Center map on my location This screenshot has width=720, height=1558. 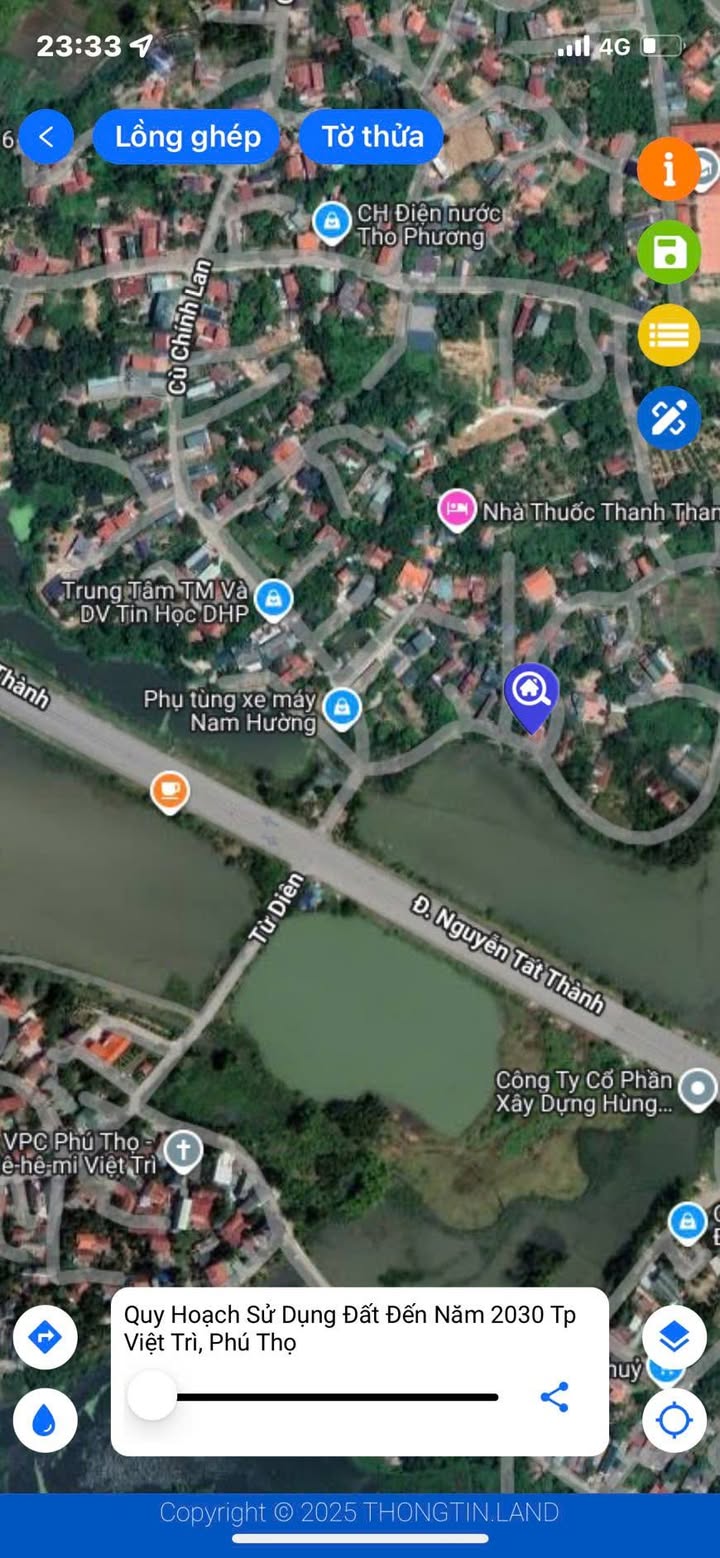point(674,1420)
